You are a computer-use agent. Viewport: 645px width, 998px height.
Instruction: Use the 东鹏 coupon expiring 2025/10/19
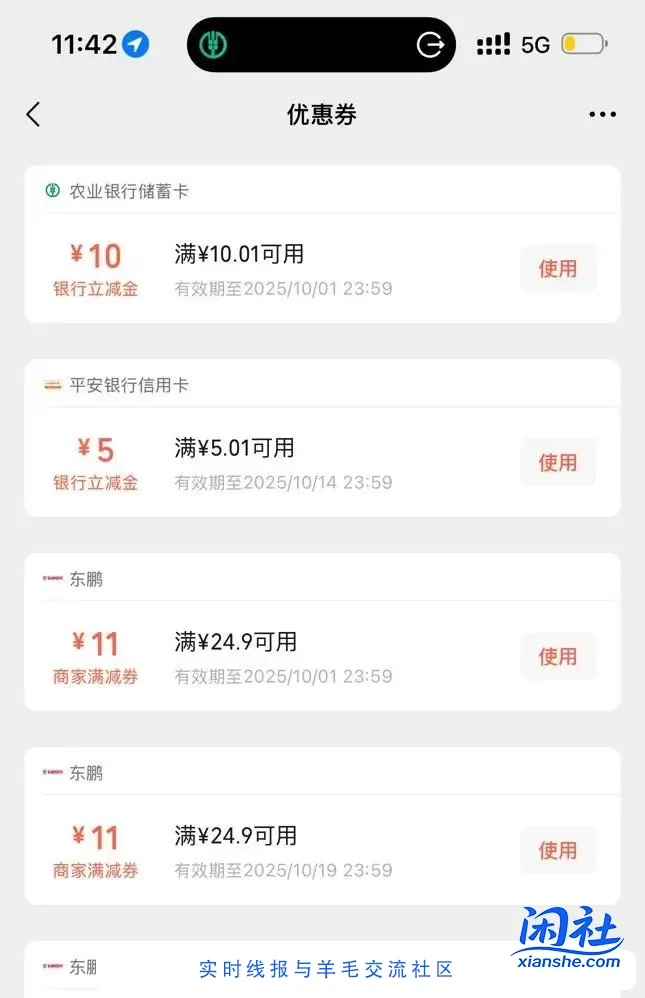(x=558, y=851)
